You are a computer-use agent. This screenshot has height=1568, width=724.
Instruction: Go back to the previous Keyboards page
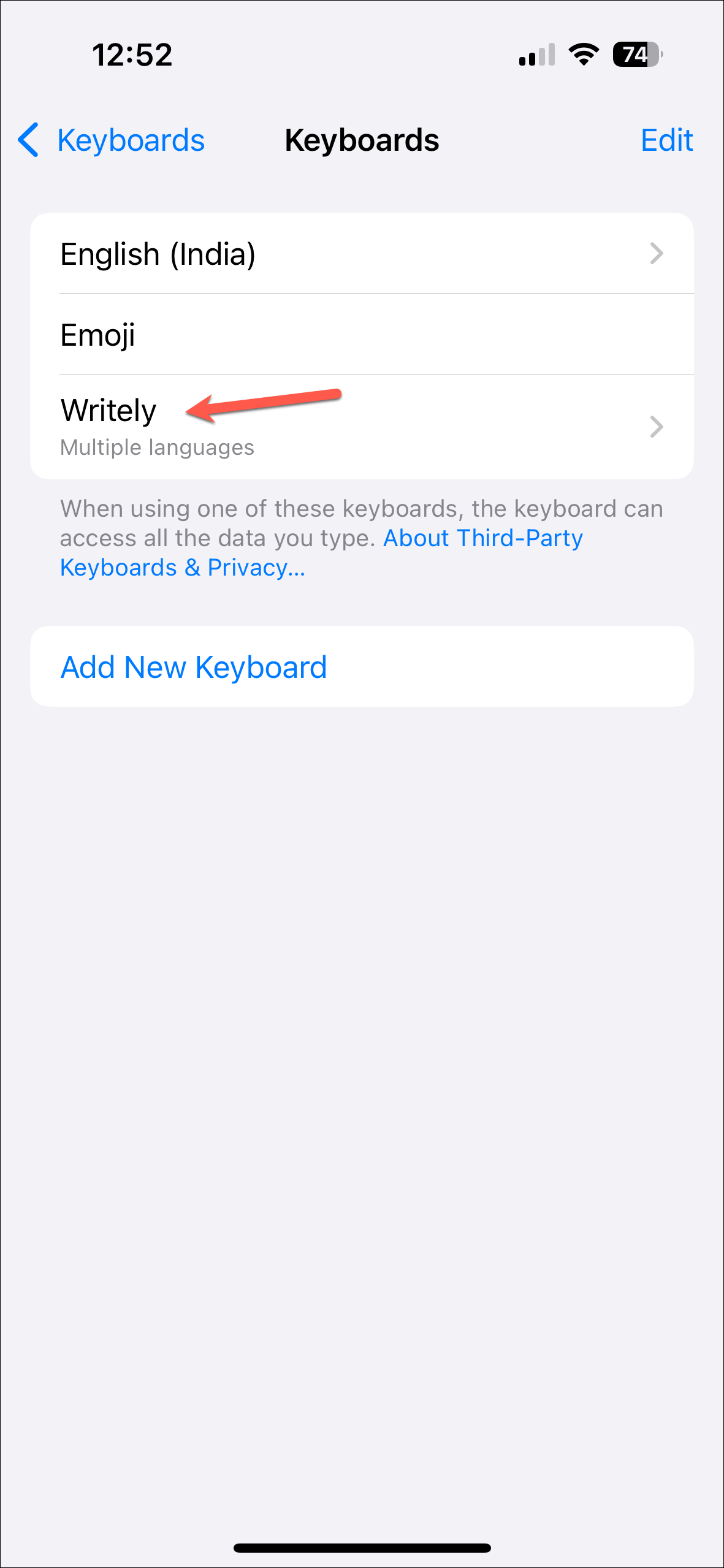coord(111,140)
